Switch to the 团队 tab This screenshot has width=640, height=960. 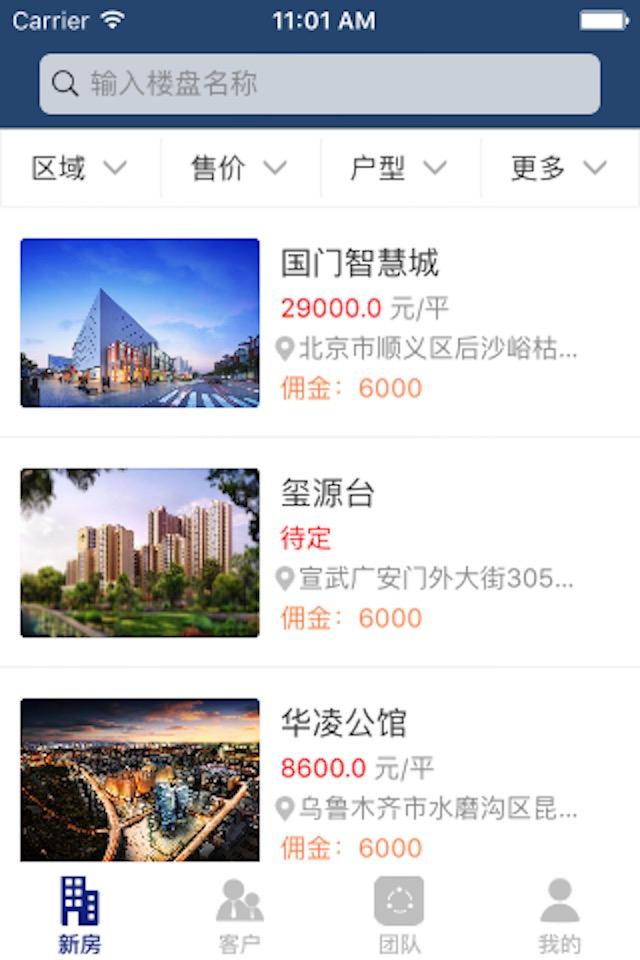[x=399, y=915]
